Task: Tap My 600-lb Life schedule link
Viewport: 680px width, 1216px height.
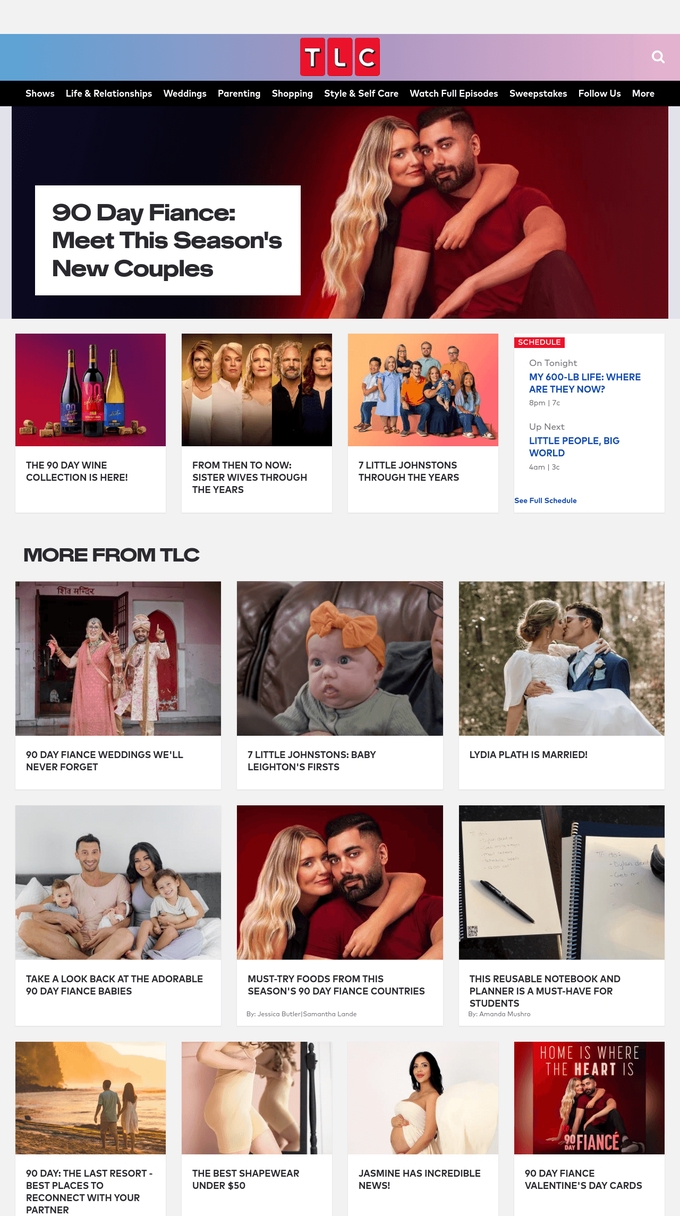Action: 584,383
